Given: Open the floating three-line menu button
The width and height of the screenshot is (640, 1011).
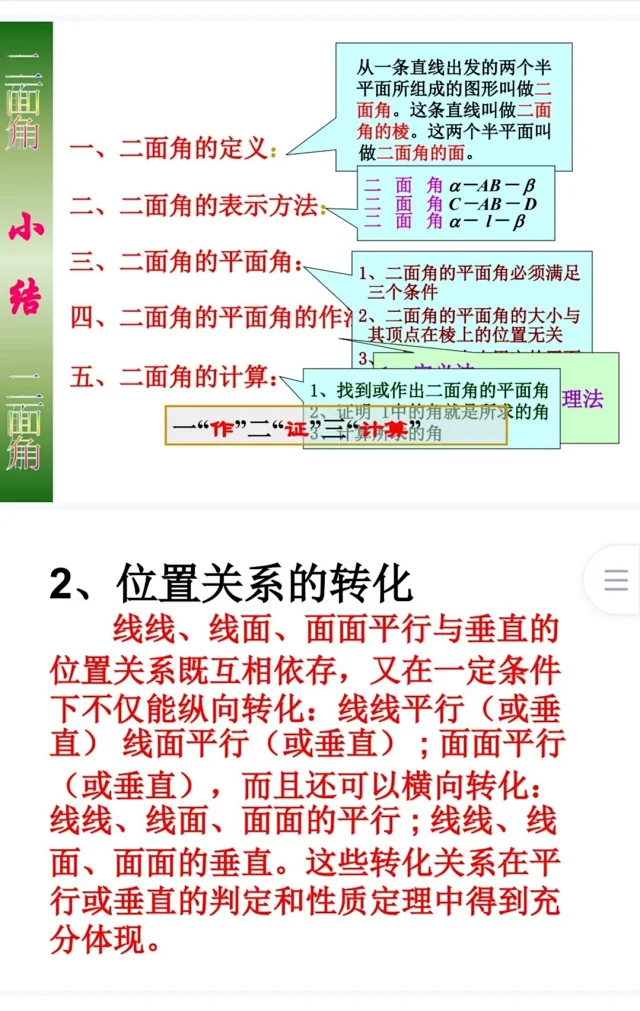Looking at the screenshot, I should [x=615, y=580].
